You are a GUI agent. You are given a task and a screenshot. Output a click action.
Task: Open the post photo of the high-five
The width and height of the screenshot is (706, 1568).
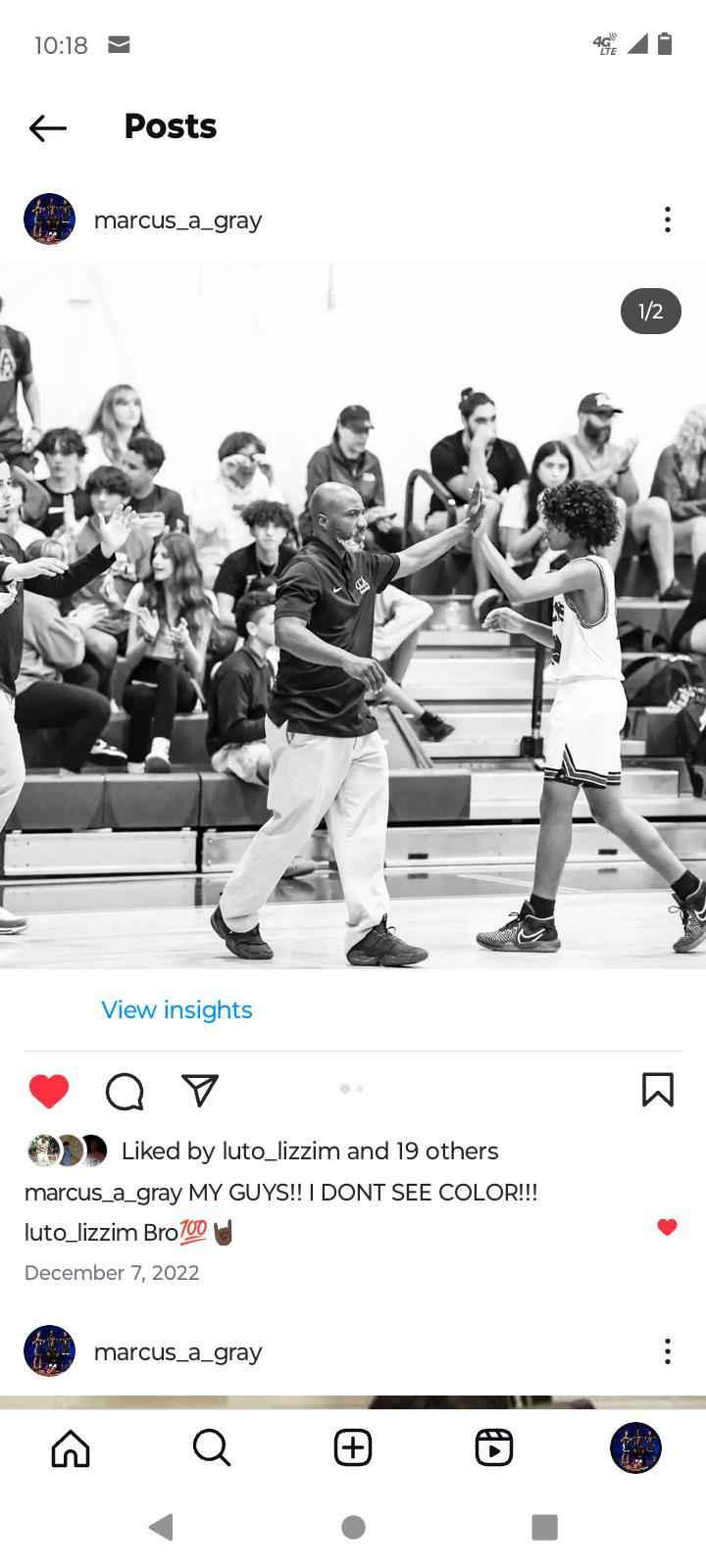pos(353,615)
